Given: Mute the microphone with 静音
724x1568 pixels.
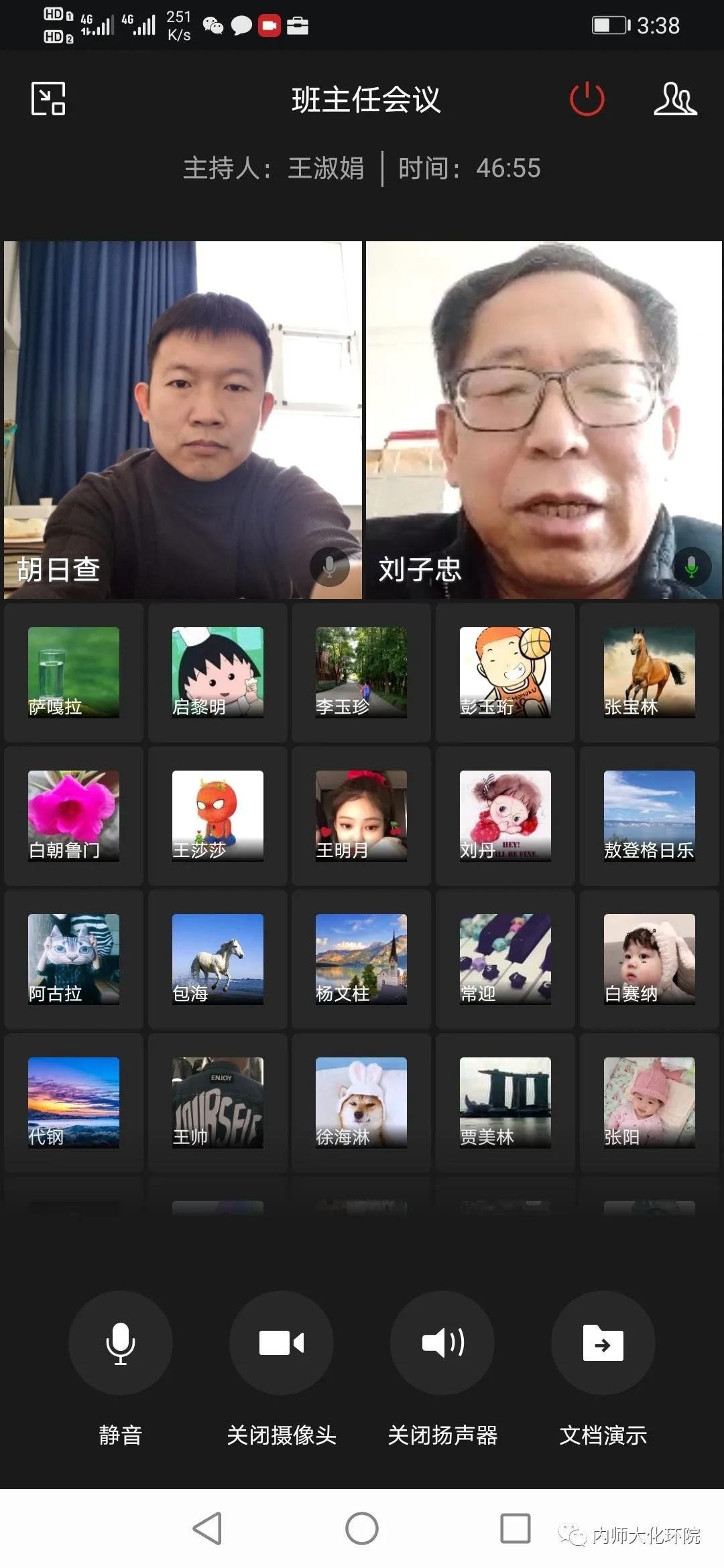Looking at the screenshot, I should (x=121, y=1342).
